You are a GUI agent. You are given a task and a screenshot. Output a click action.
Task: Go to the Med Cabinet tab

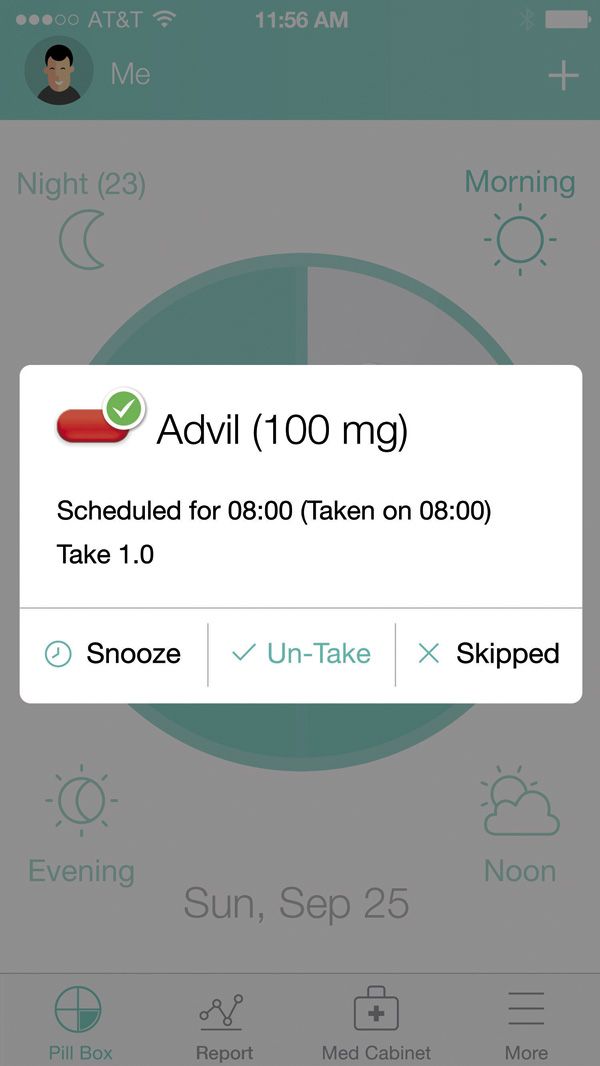pos(376,1022)
